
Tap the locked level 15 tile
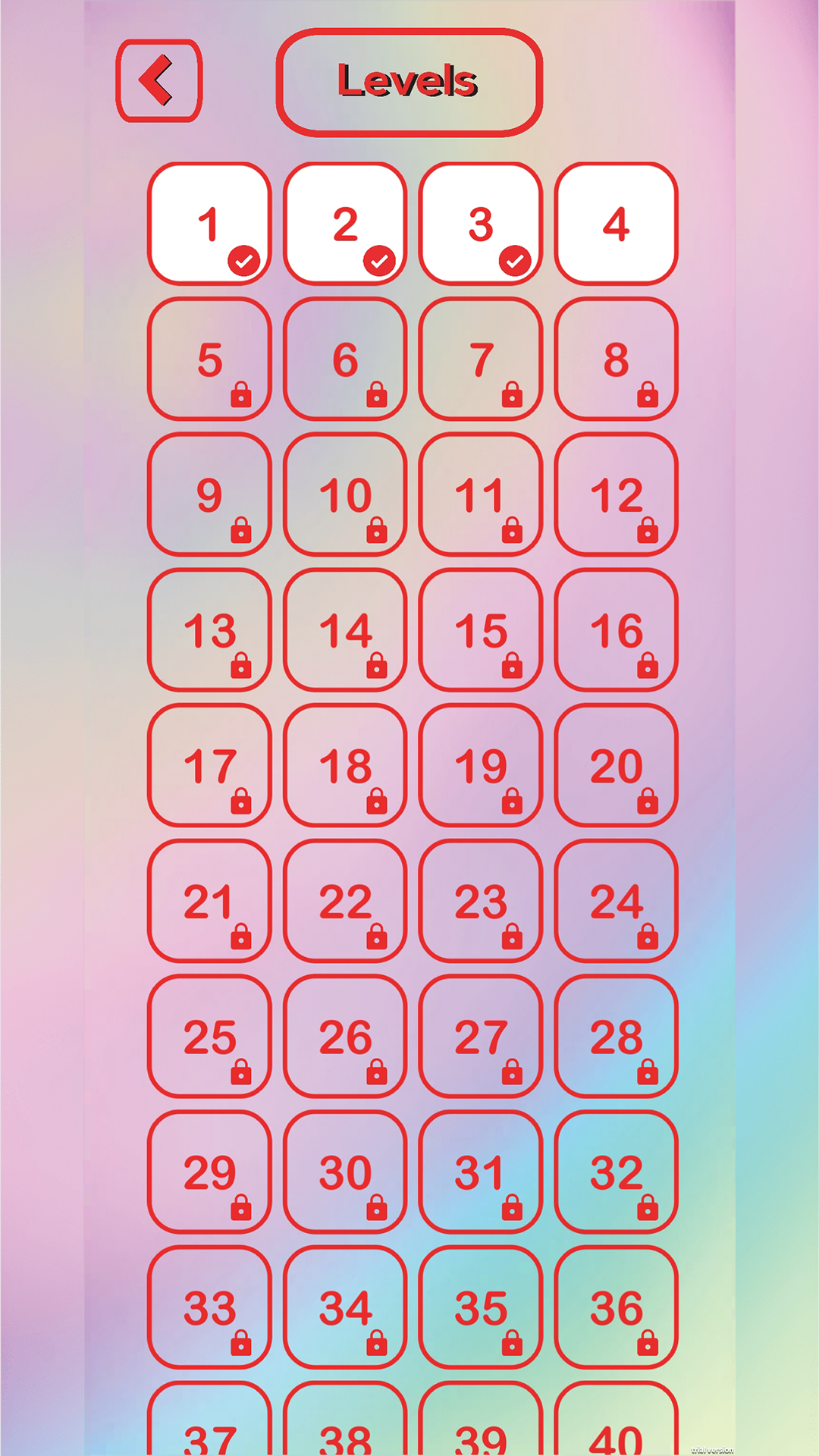[481, 631]
